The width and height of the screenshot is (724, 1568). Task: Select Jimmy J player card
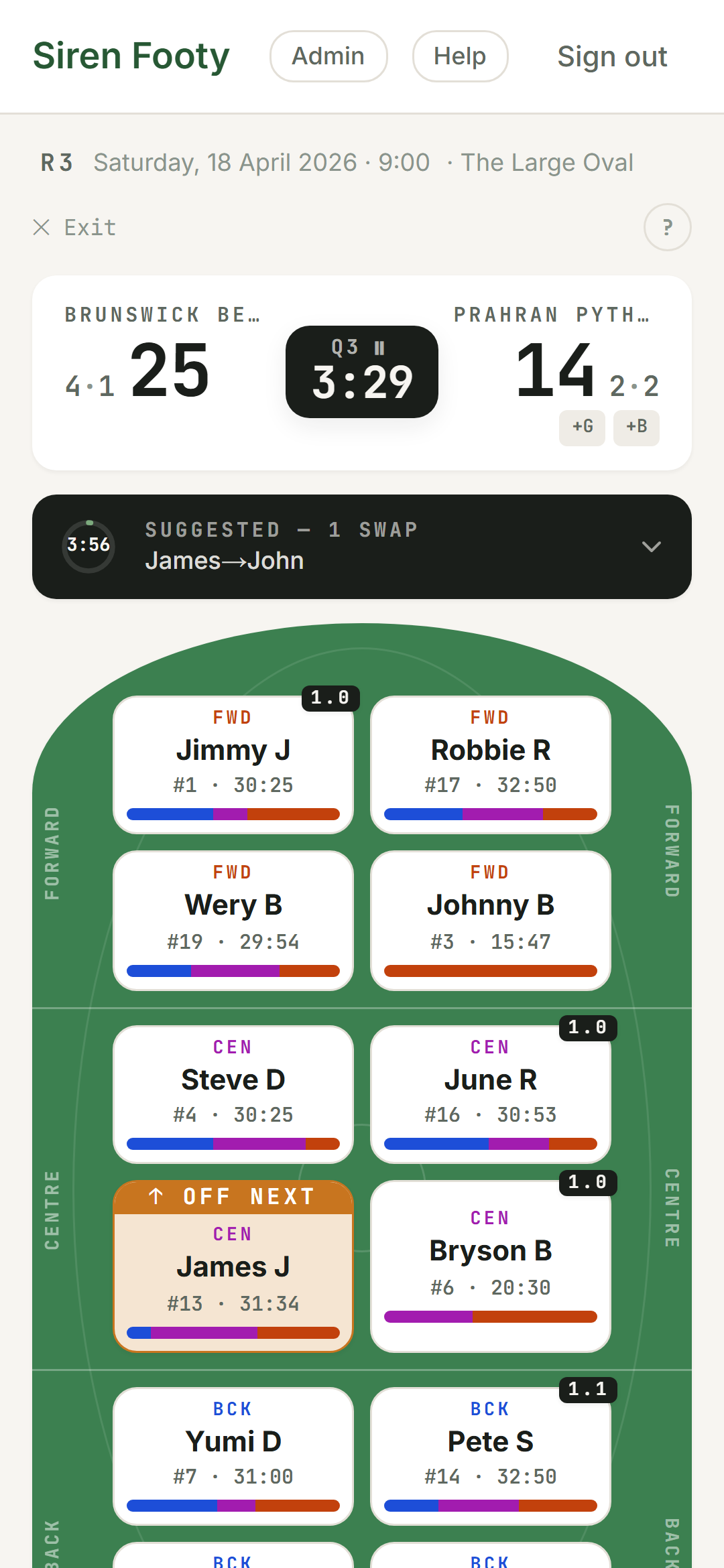pos(233,764)
